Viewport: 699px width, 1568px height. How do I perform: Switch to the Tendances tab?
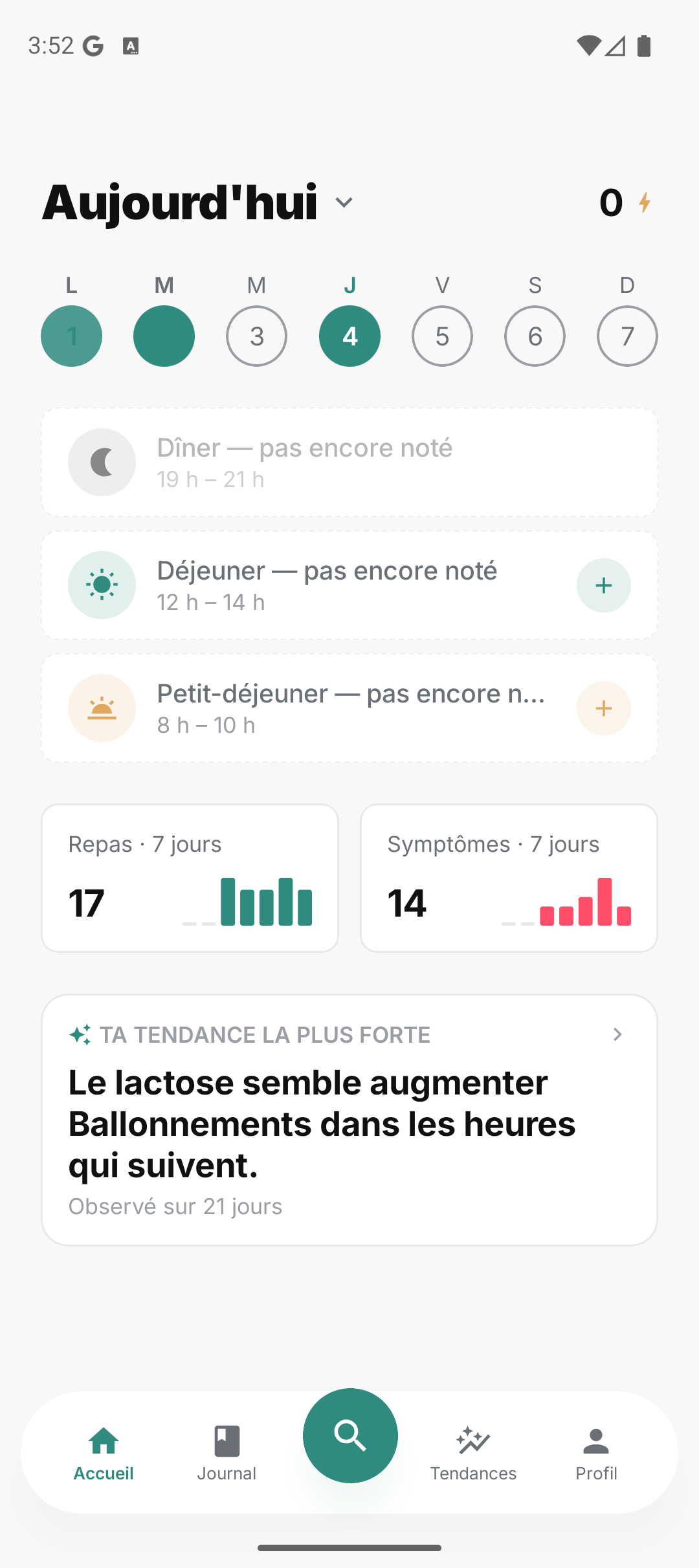point(473,1453)
